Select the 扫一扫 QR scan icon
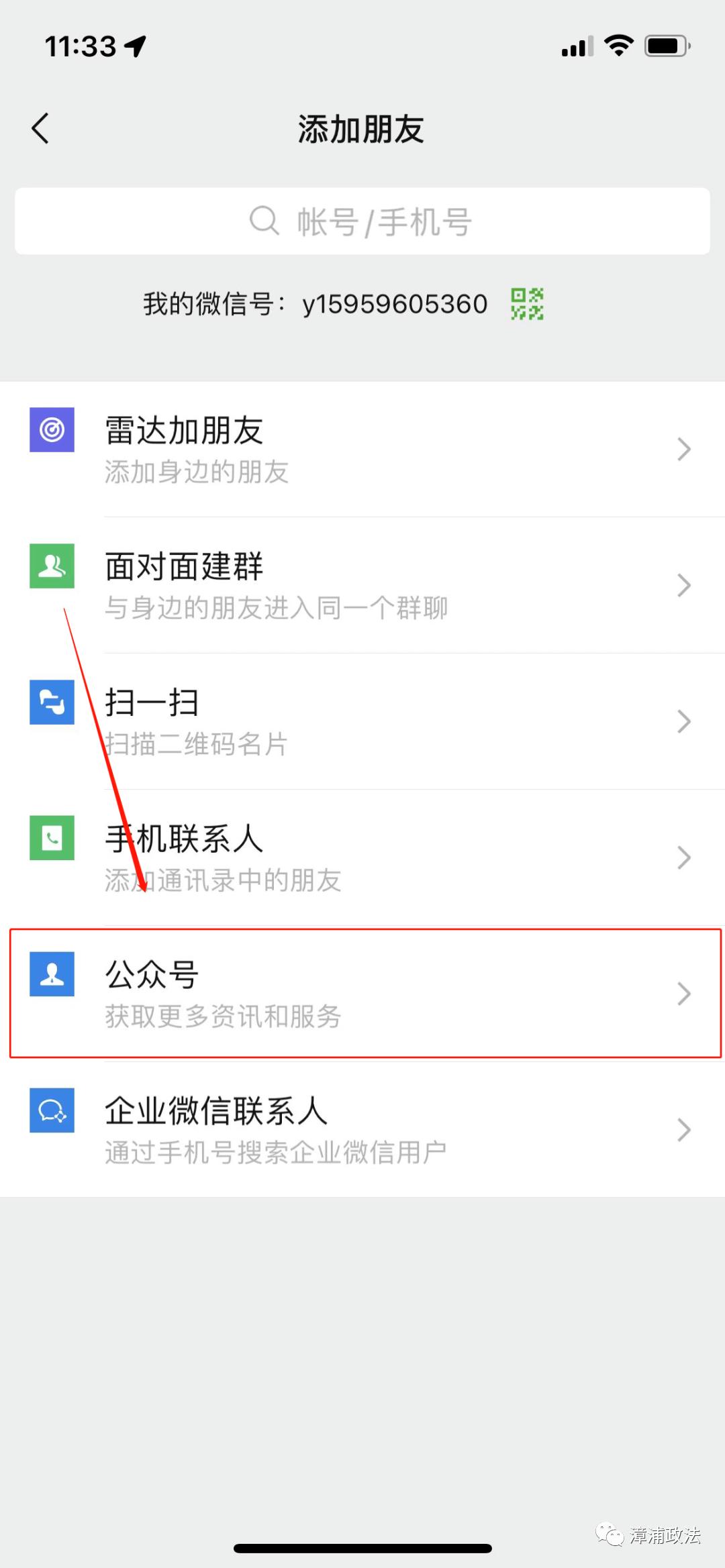 tap(52, 704)
